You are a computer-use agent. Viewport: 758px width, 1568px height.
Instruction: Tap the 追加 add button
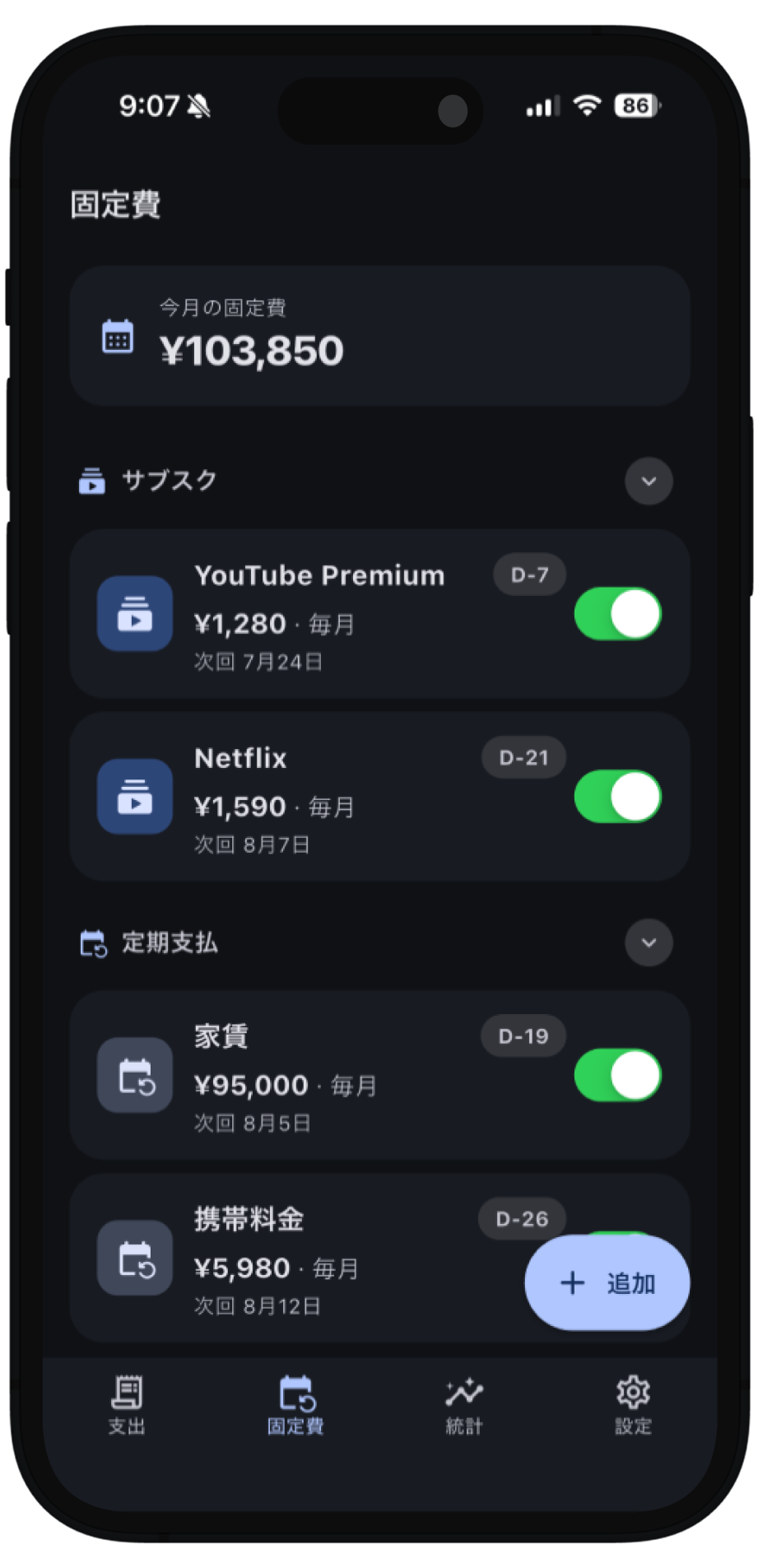point(607,1283)
